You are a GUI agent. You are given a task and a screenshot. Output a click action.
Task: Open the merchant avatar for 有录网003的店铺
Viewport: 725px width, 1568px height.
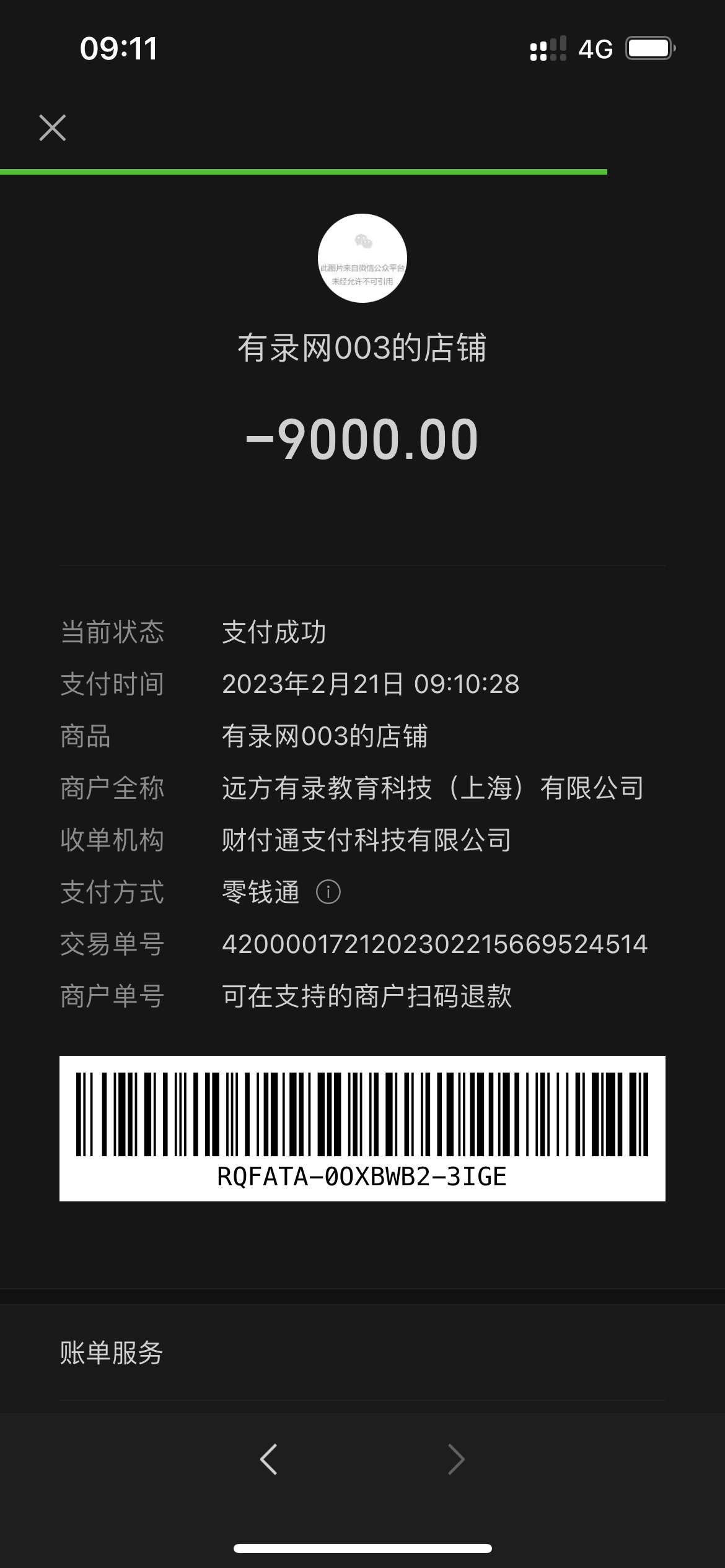click(x=362, y=258)
